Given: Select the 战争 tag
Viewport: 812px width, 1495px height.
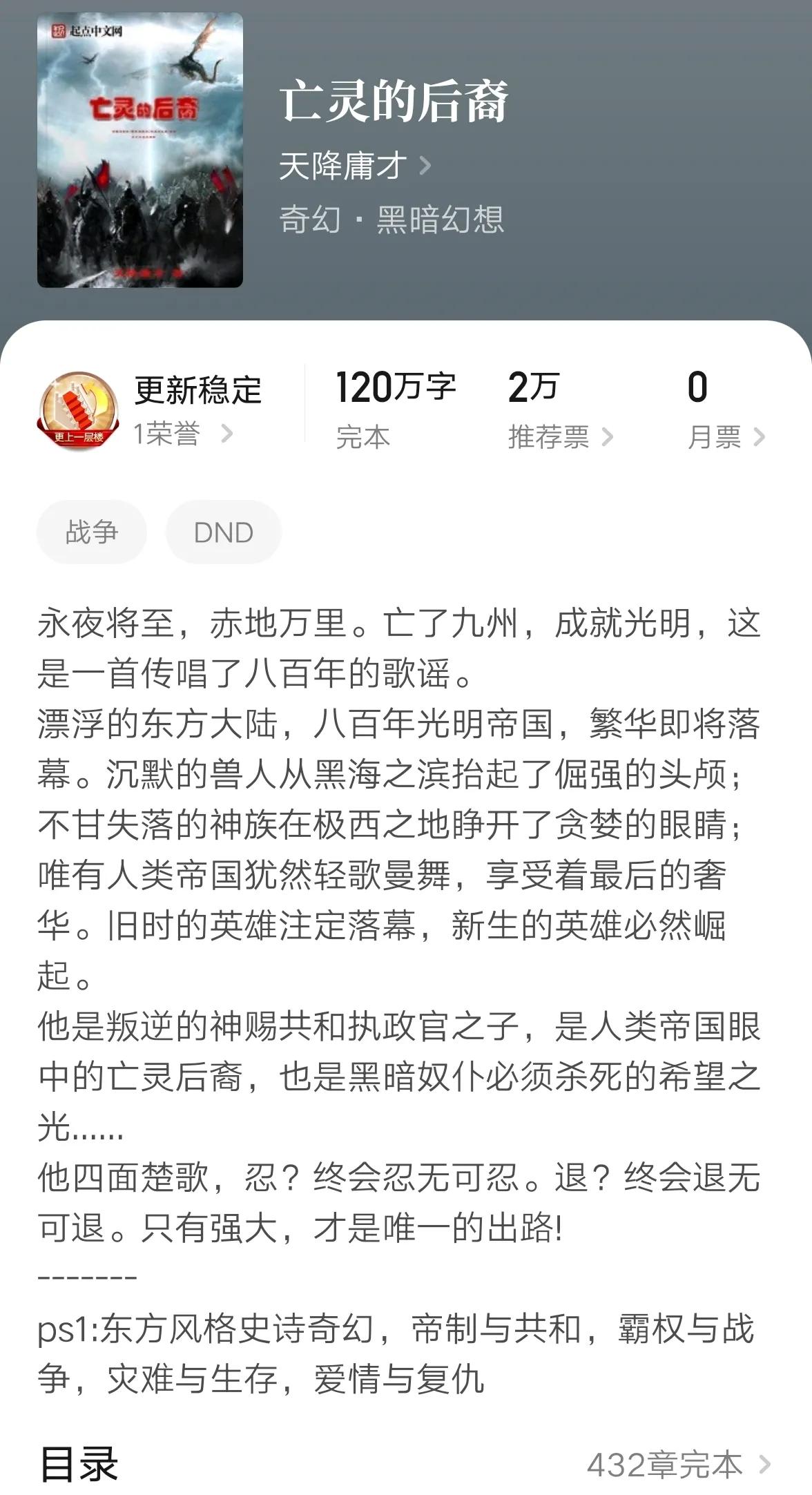Looking at the screenshot, I should click(x=91, y=531).
